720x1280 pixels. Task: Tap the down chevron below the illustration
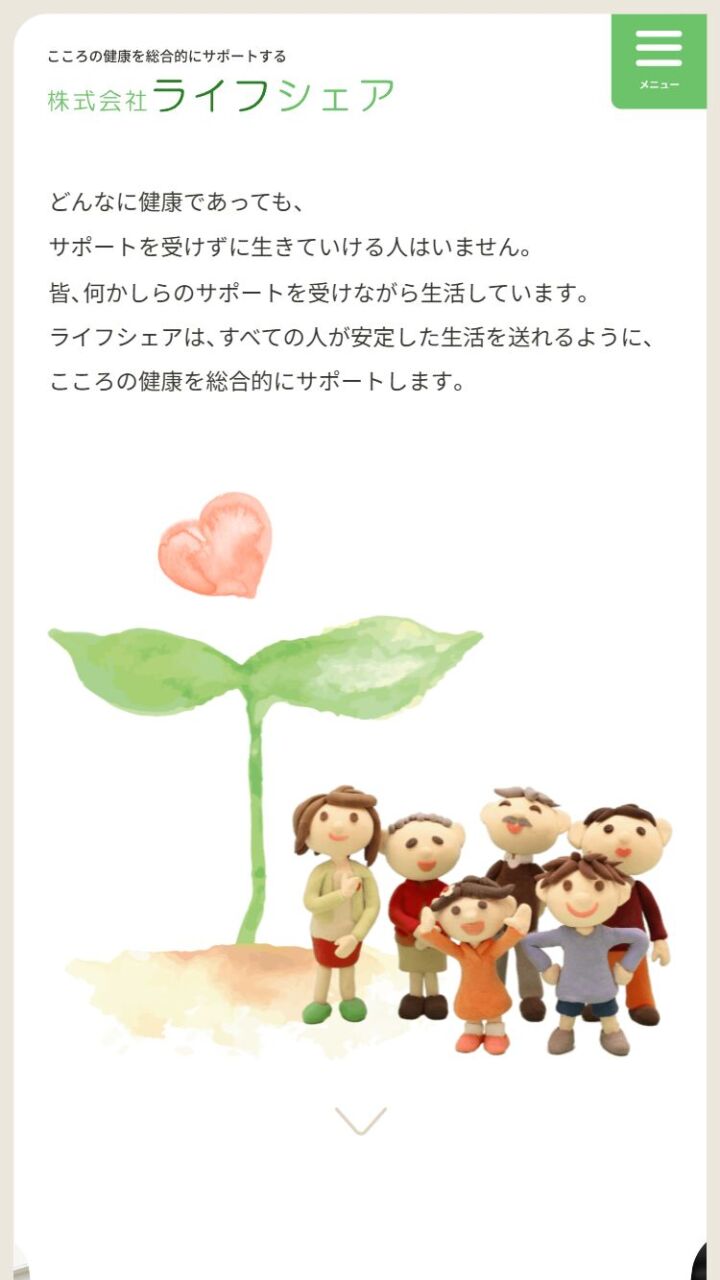[360, 1121]
